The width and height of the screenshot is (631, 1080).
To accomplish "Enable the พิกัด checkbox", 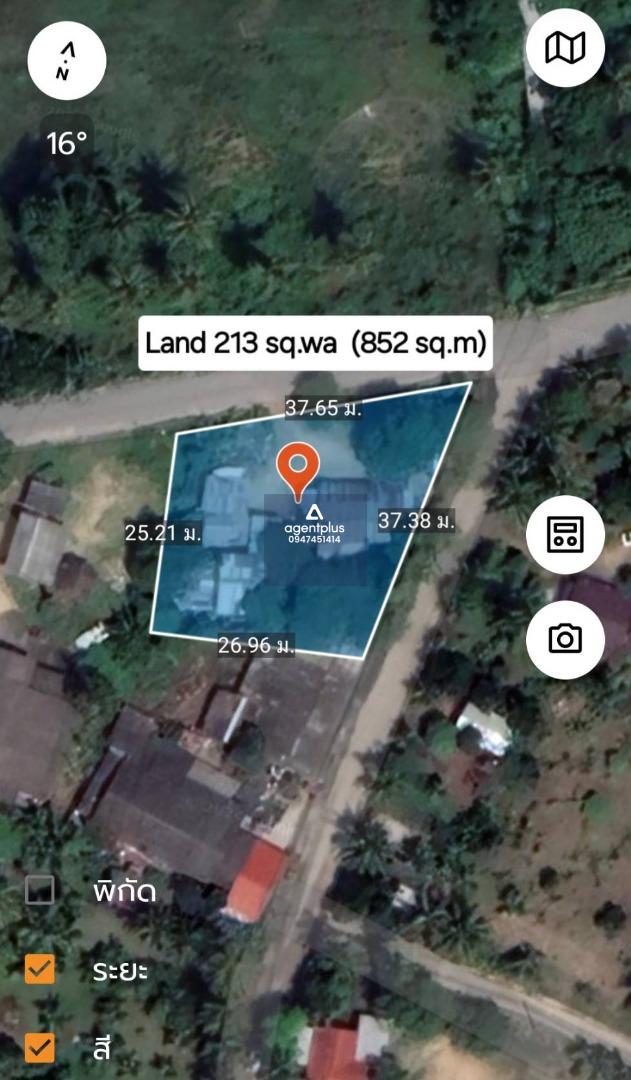I will [39, 890].
